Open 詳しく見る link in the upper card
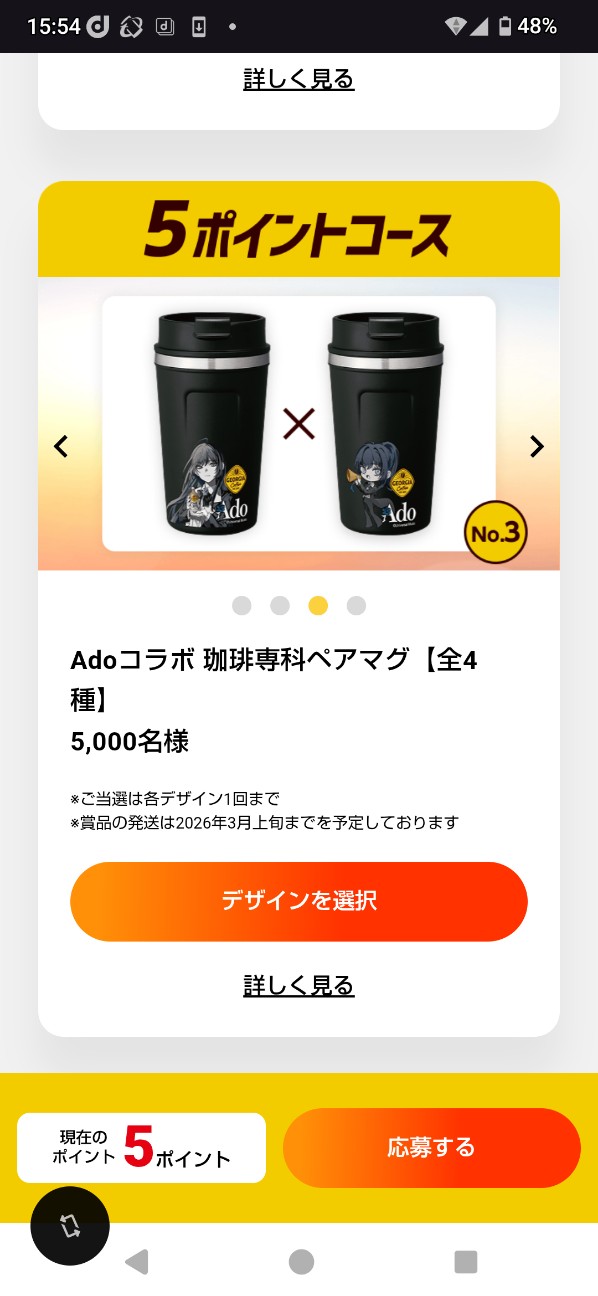Viewport: 598px width, 1296px height. (x=299, y=79)
